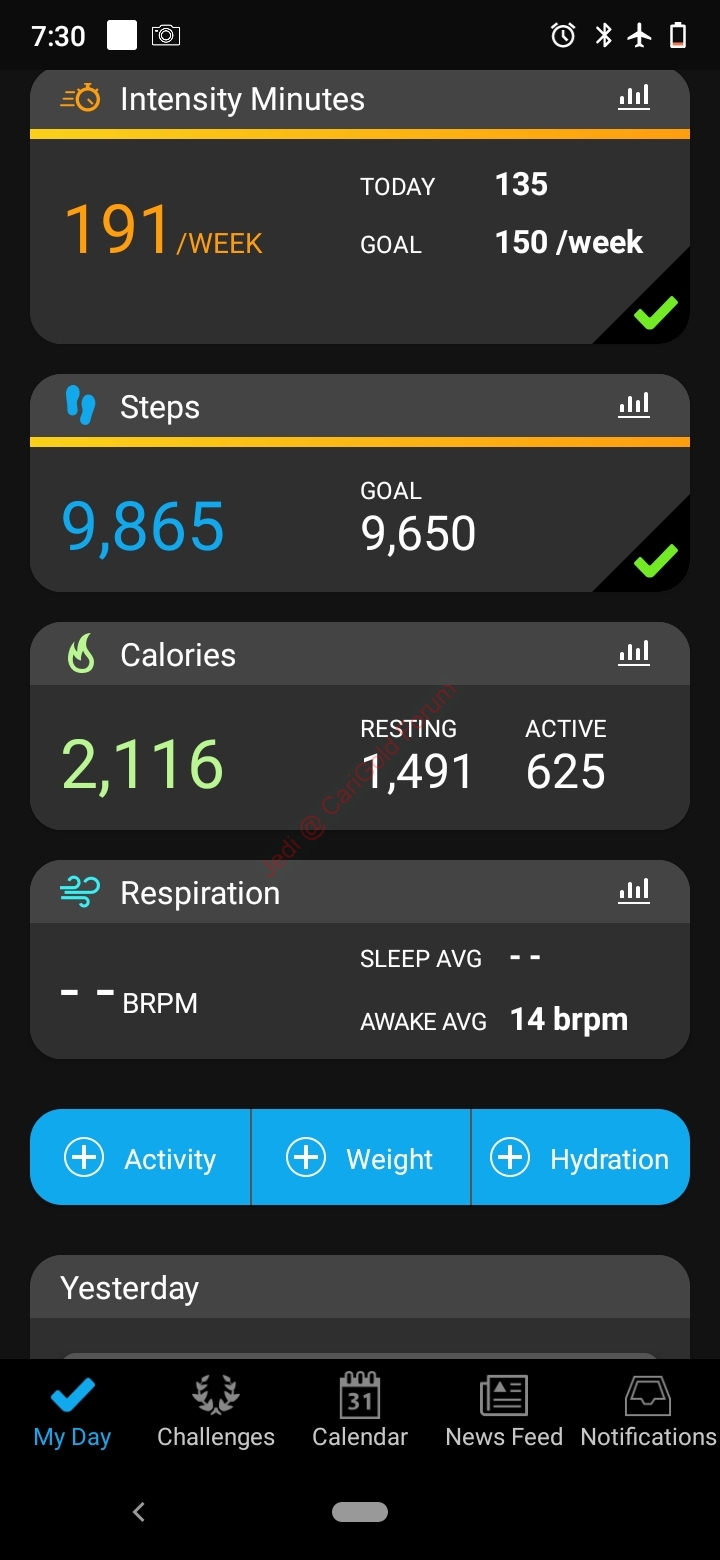This screenshot has height=1560, width=720.
Task: Log Hydration intake
Action: (581, 1157)
